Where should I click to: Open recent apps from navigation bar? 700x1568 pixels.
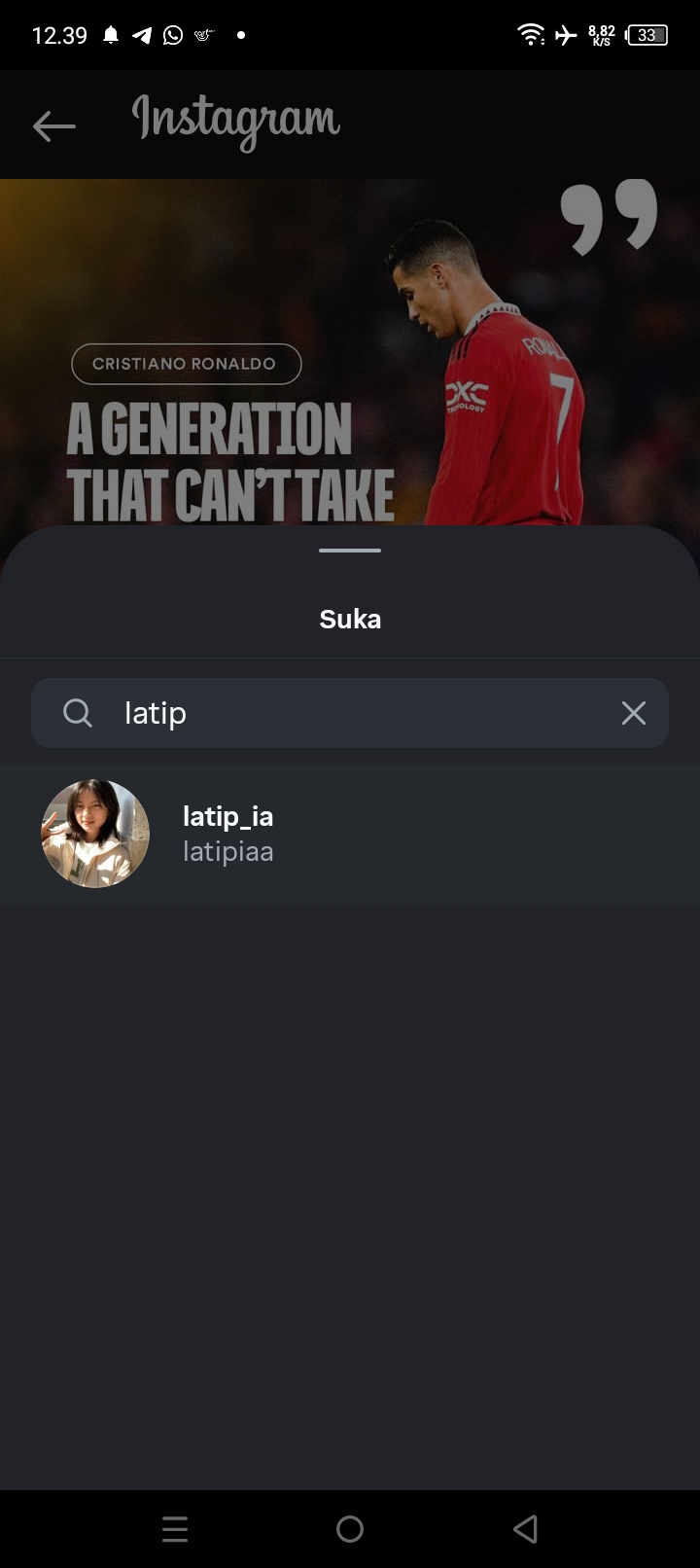175,1529
